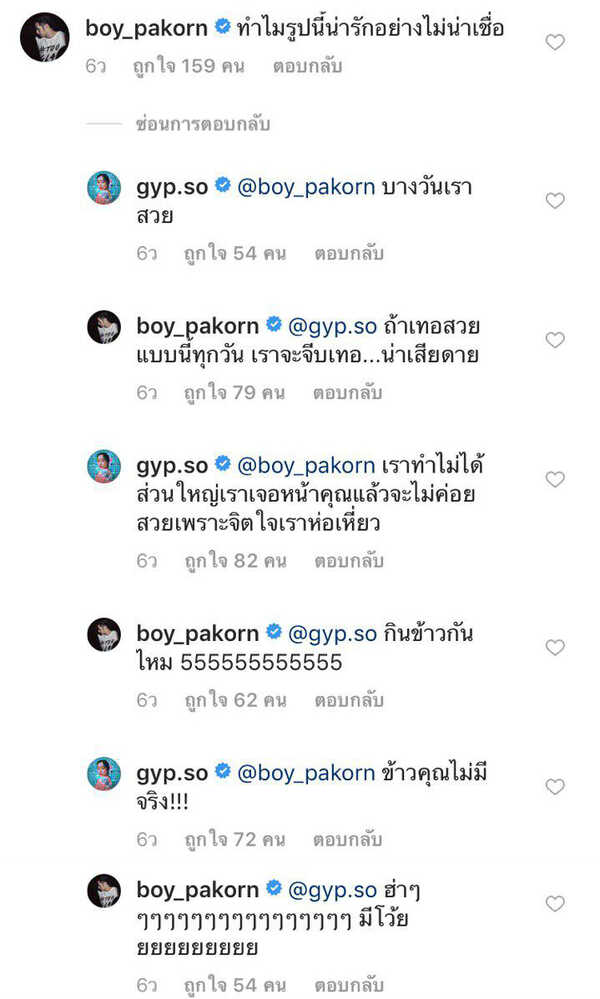Like boy_pakorn's comment with 159 likes
The height and width of the screenshot is (999, 600).
(555, 42)
